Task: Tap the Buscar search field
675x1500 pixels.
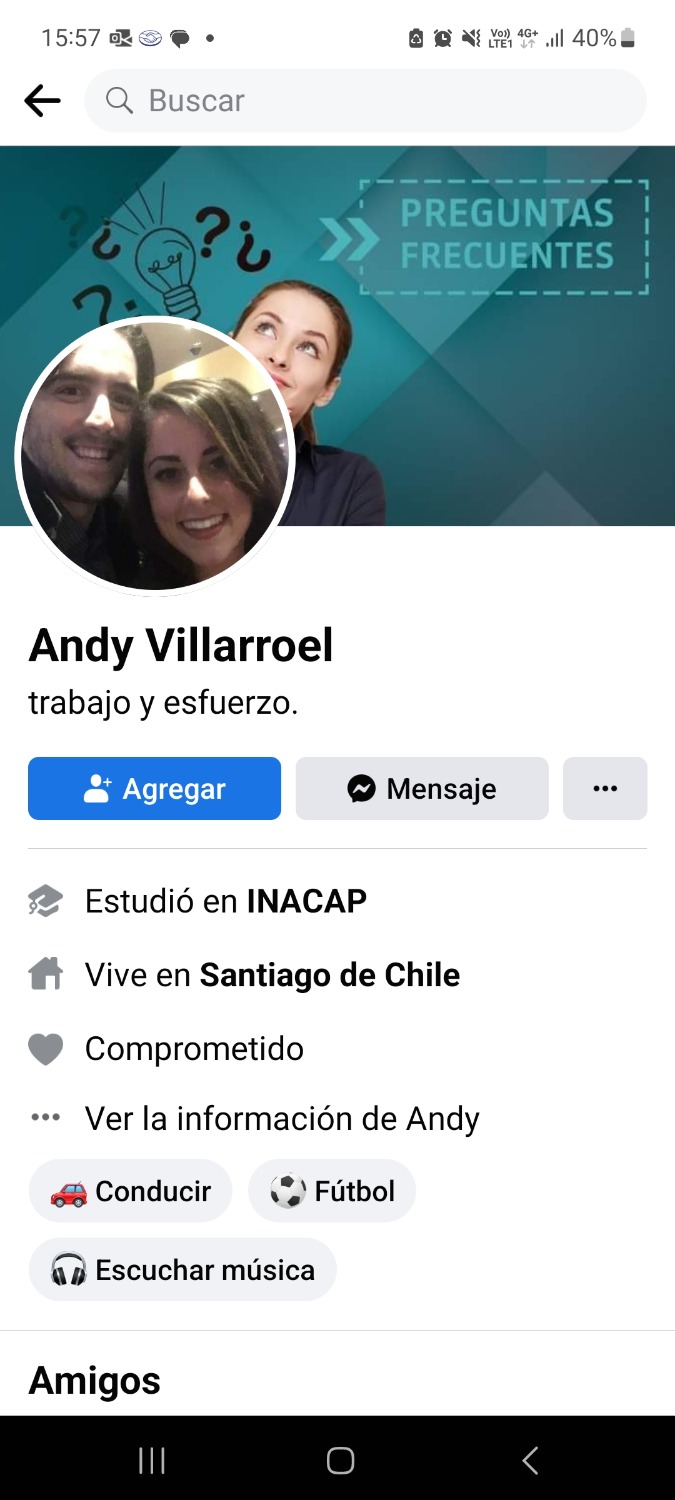Action: pyautogui.click(x=365, y=100)
